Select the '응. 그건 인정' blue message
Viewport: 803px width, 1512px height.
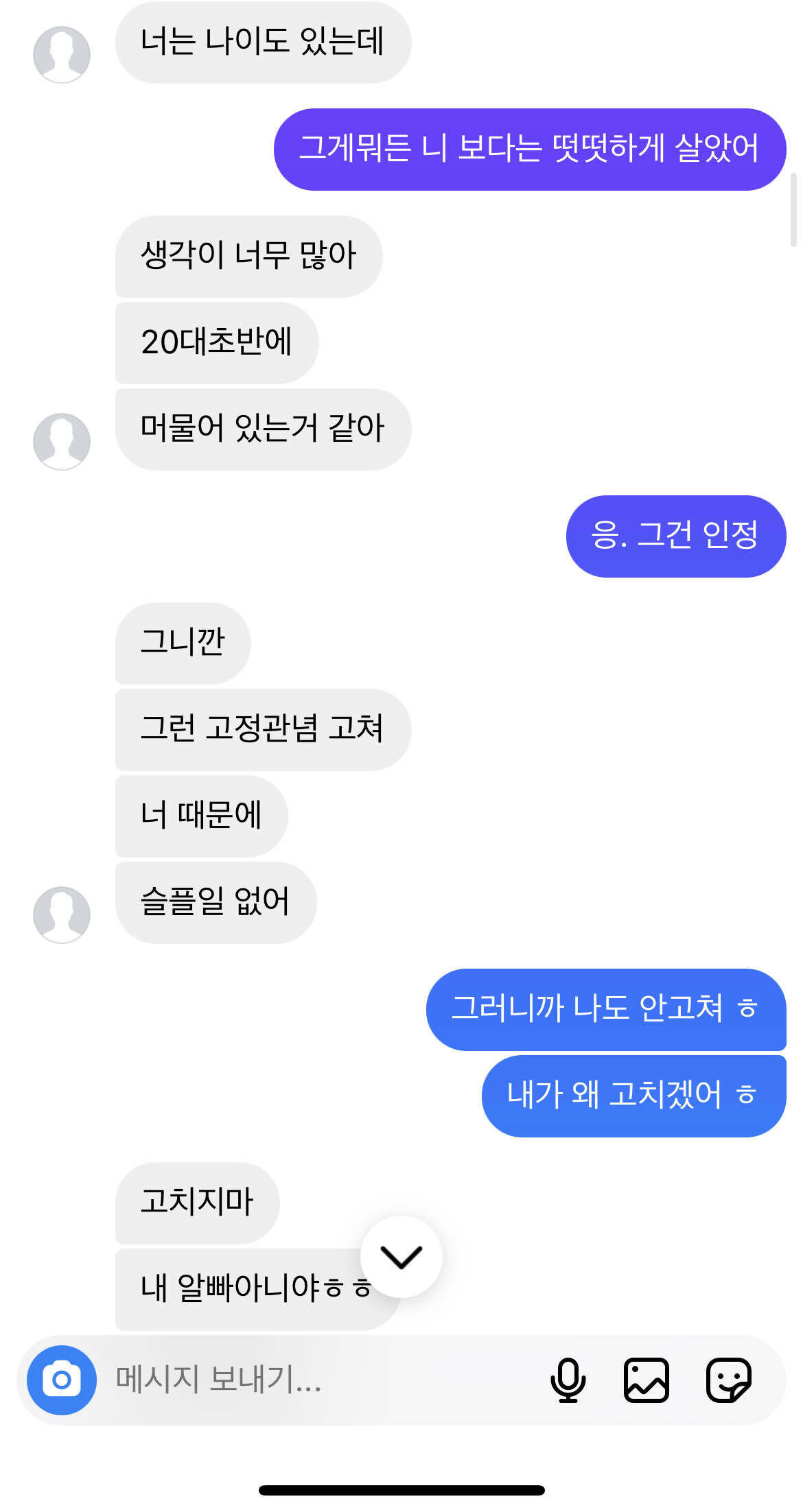click(675, 536)
